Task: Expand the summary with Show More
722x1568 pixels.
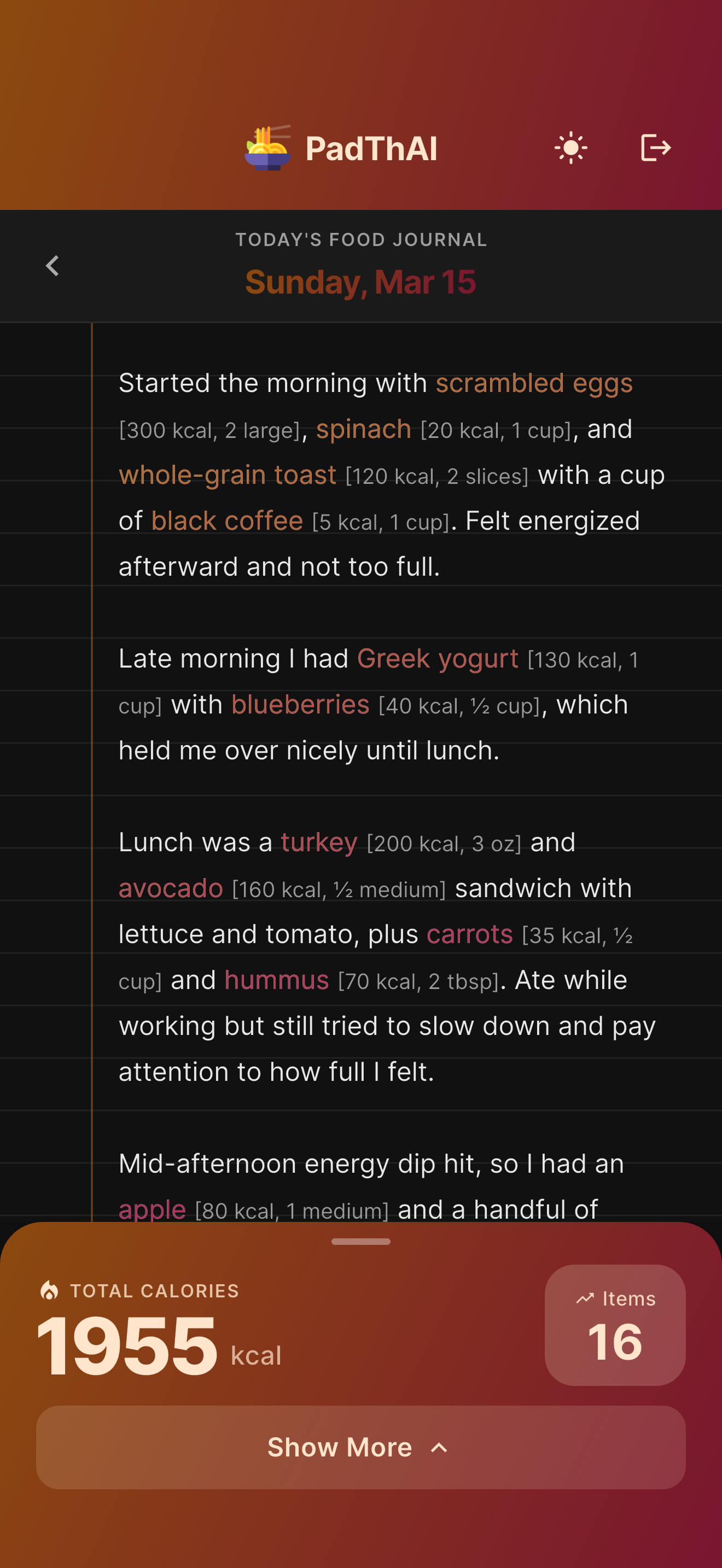Action: click(x=360, y=1447)
